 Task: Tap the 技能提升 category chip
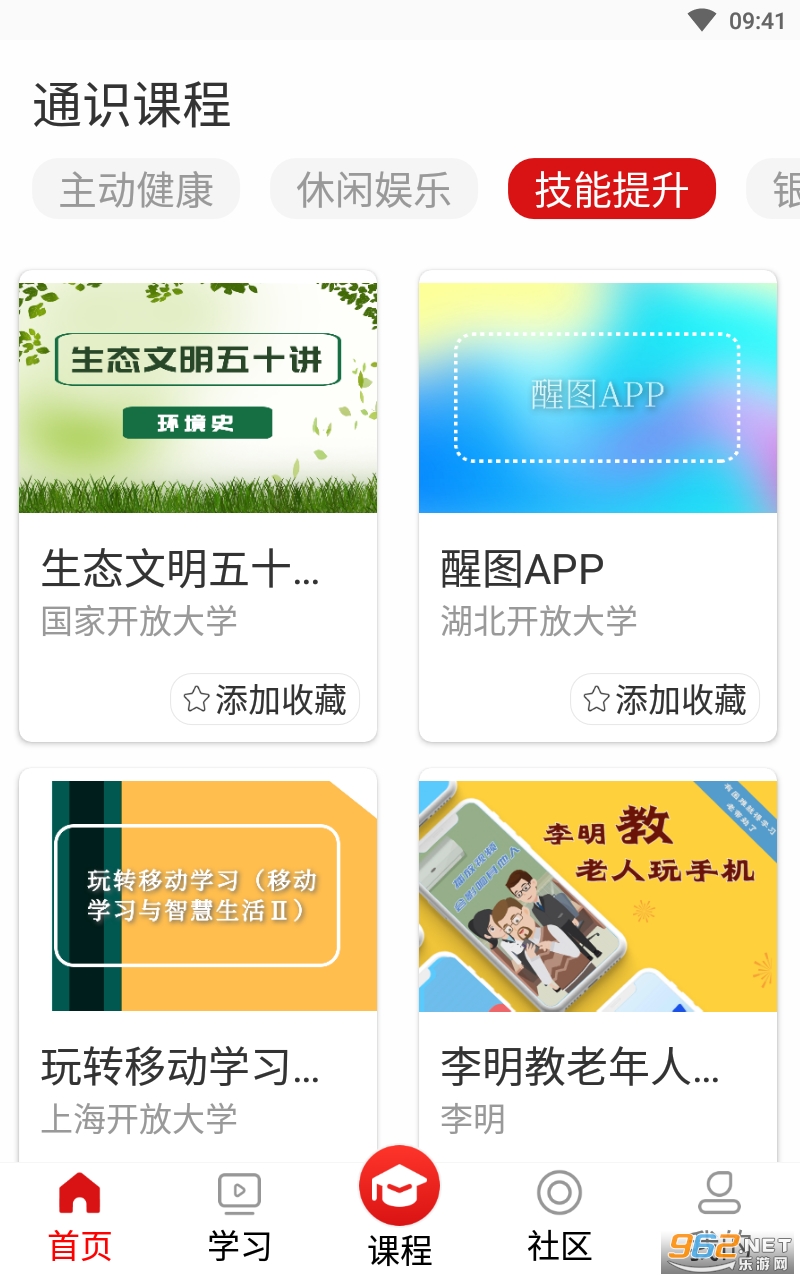pos(612,189)
